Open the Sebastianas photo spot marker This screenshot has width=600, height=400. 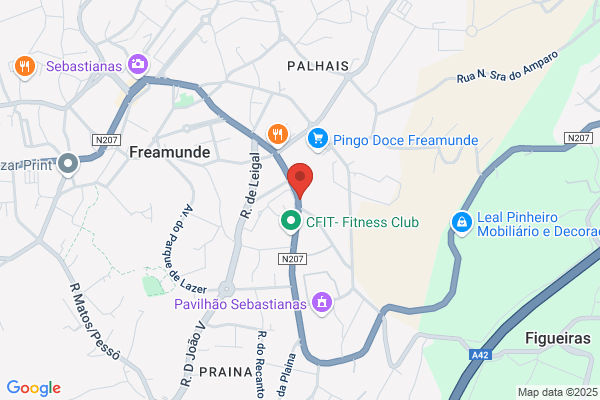coord(138,65)
